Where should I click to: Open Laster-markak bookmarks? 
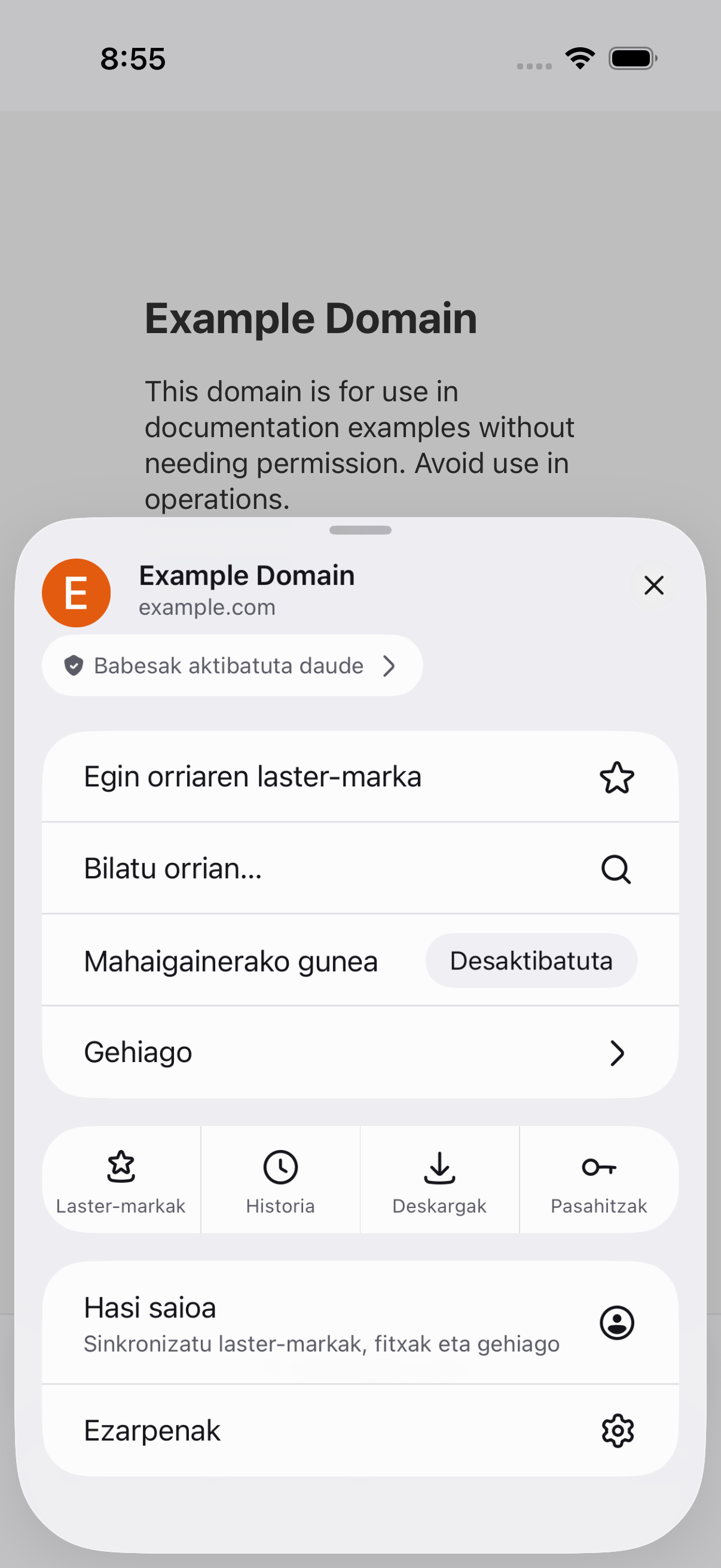121,1180
